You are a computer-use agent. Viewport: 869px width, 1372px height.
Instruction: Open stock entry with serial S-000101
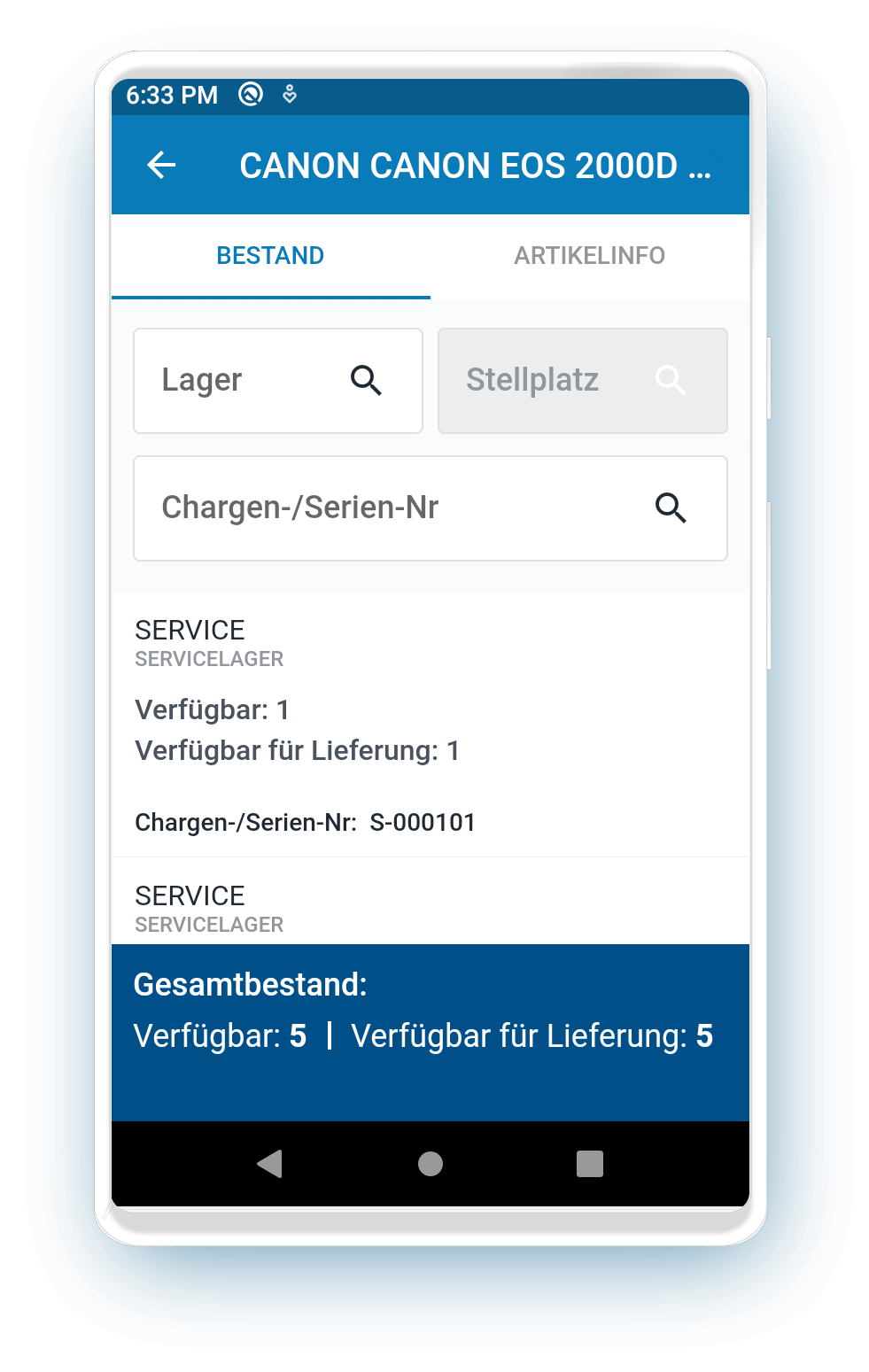[430, 726]
